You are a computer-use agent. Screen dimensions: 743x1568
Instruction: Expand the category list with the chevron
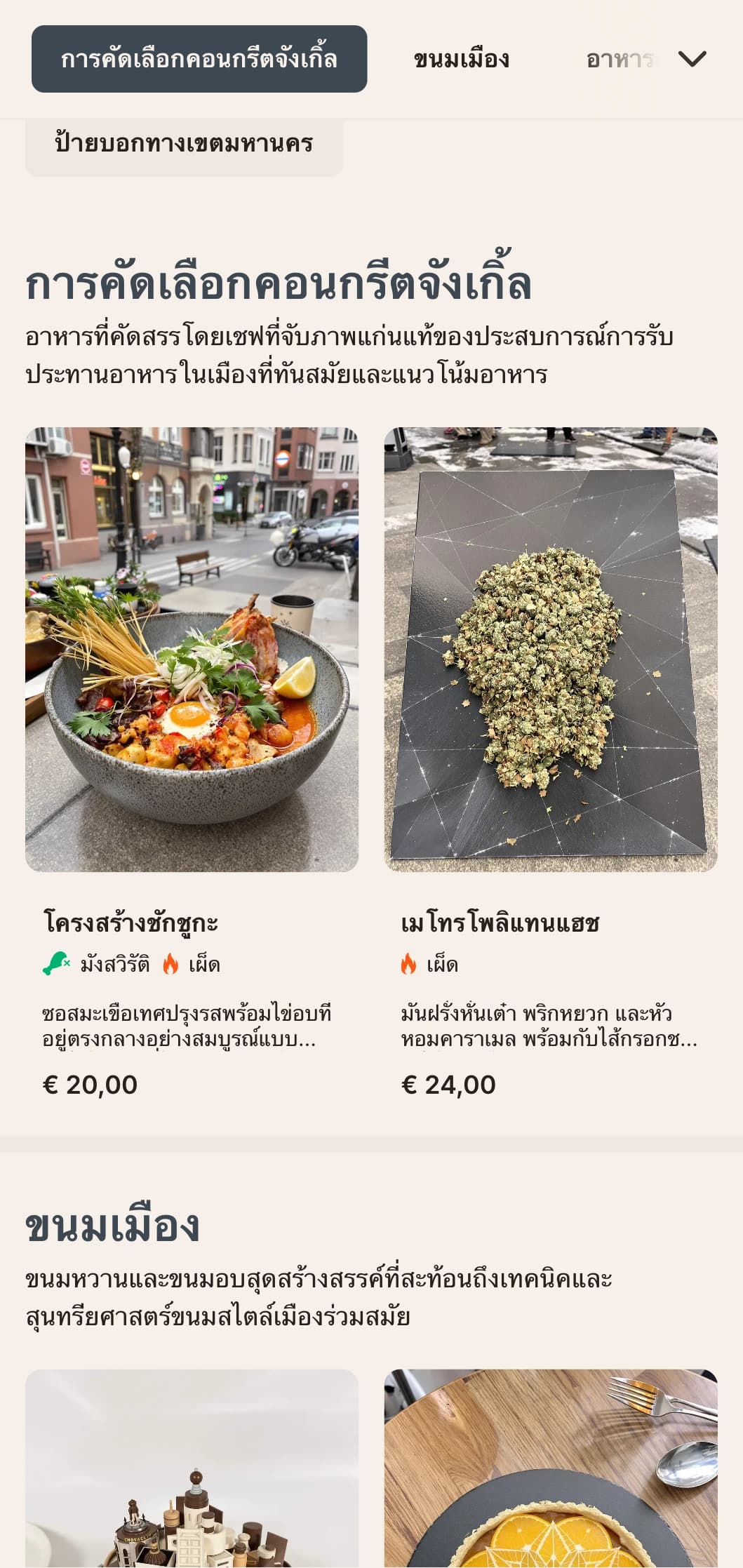[692, 59]
